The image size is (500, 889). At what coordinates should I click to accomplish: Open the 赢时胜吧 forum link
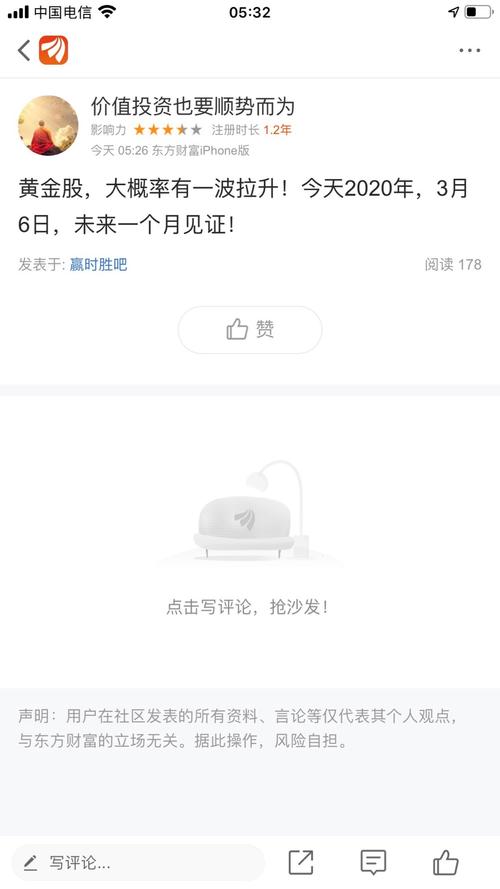(x=99, y=264)
